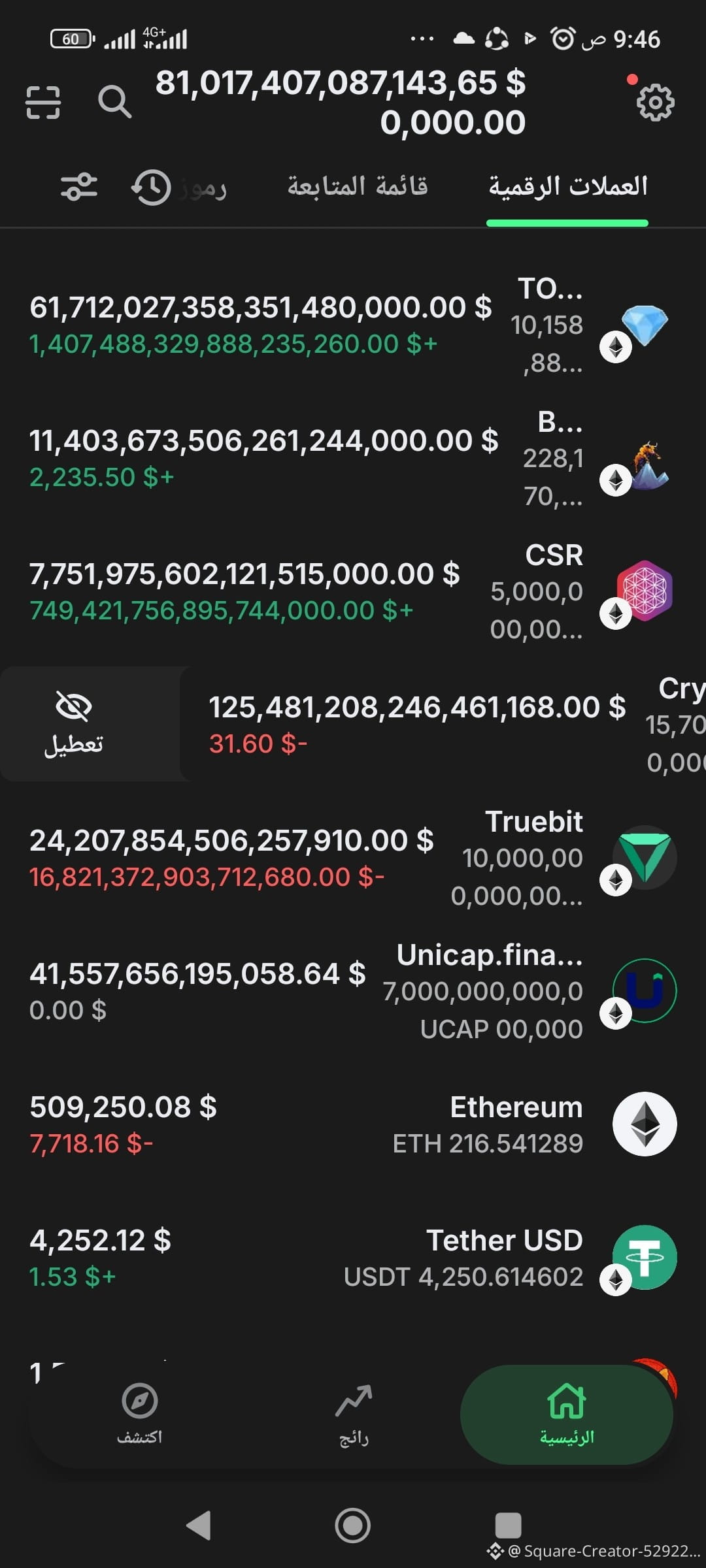
Task: Open the Ethereum asset row
Action: pos(353,1124)
